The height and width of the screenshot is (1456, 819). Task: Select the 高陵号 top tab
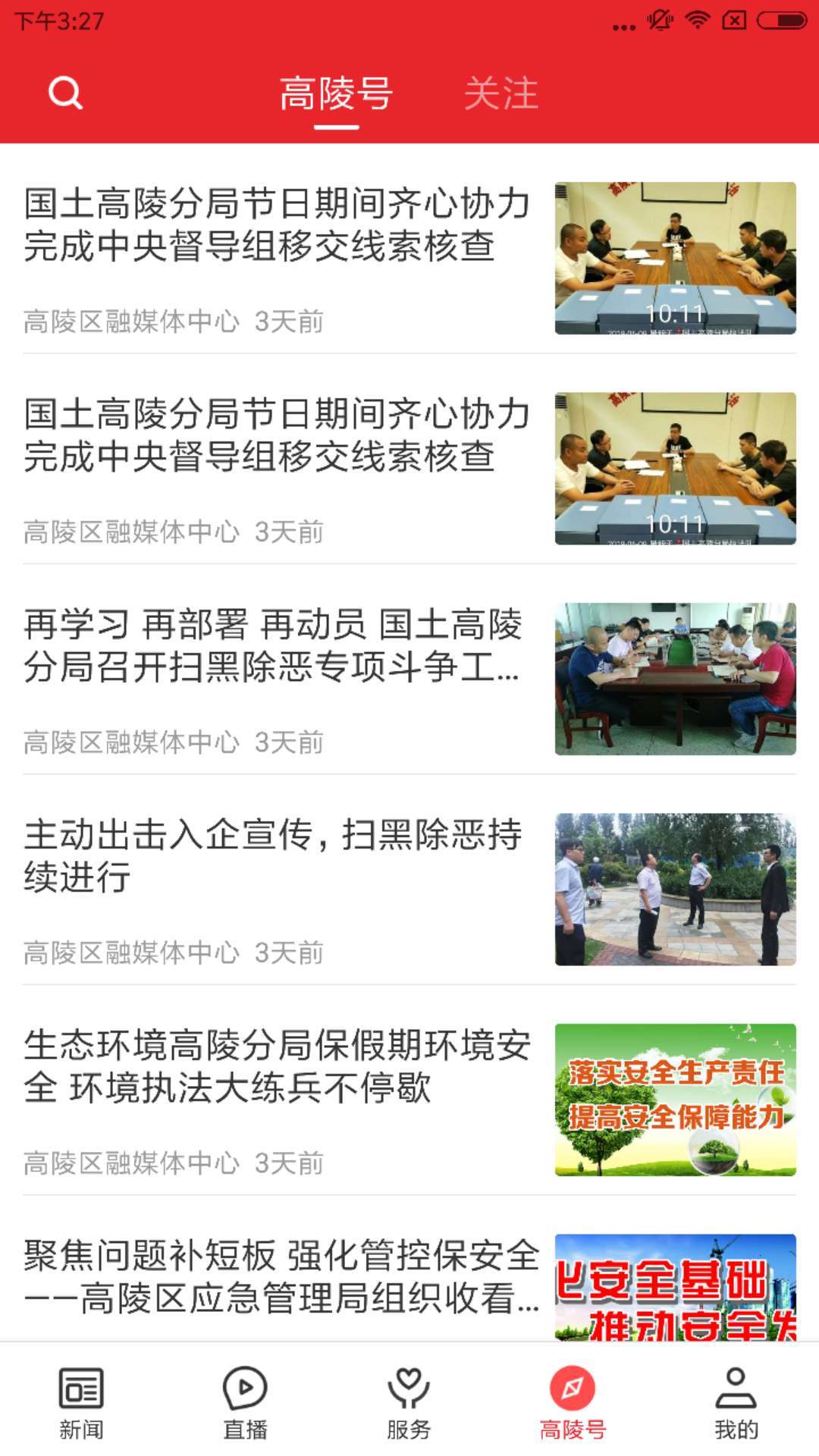pyautogui.click(x=336, y=94)
